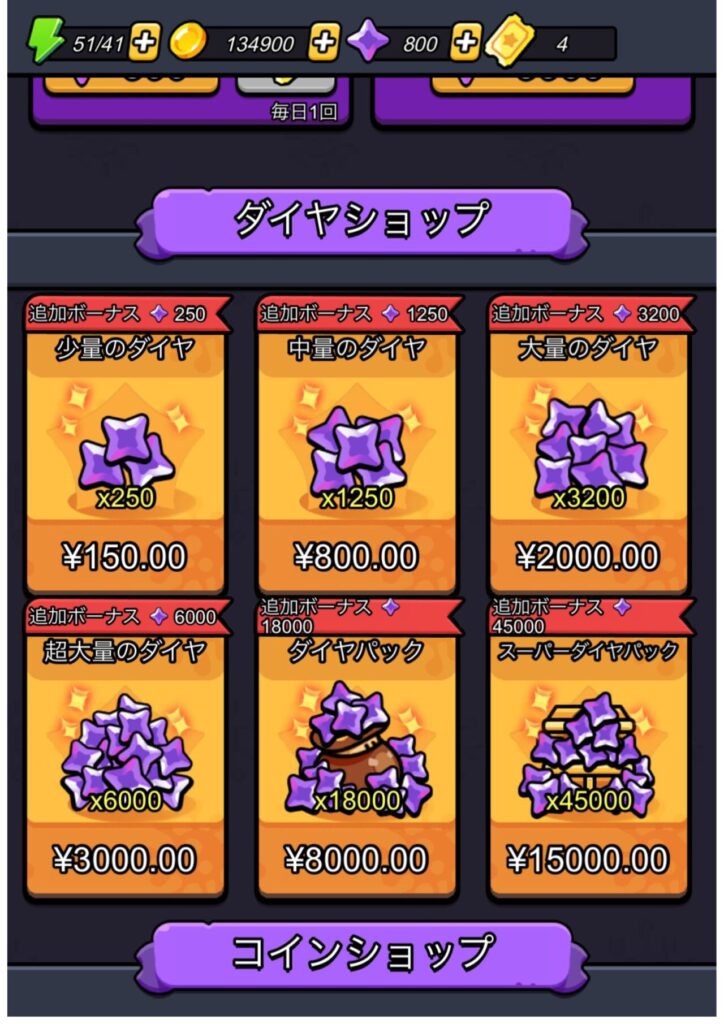
Task: Add more energy with the plus button
Action: pyautogui.click(x=145, y=43)
